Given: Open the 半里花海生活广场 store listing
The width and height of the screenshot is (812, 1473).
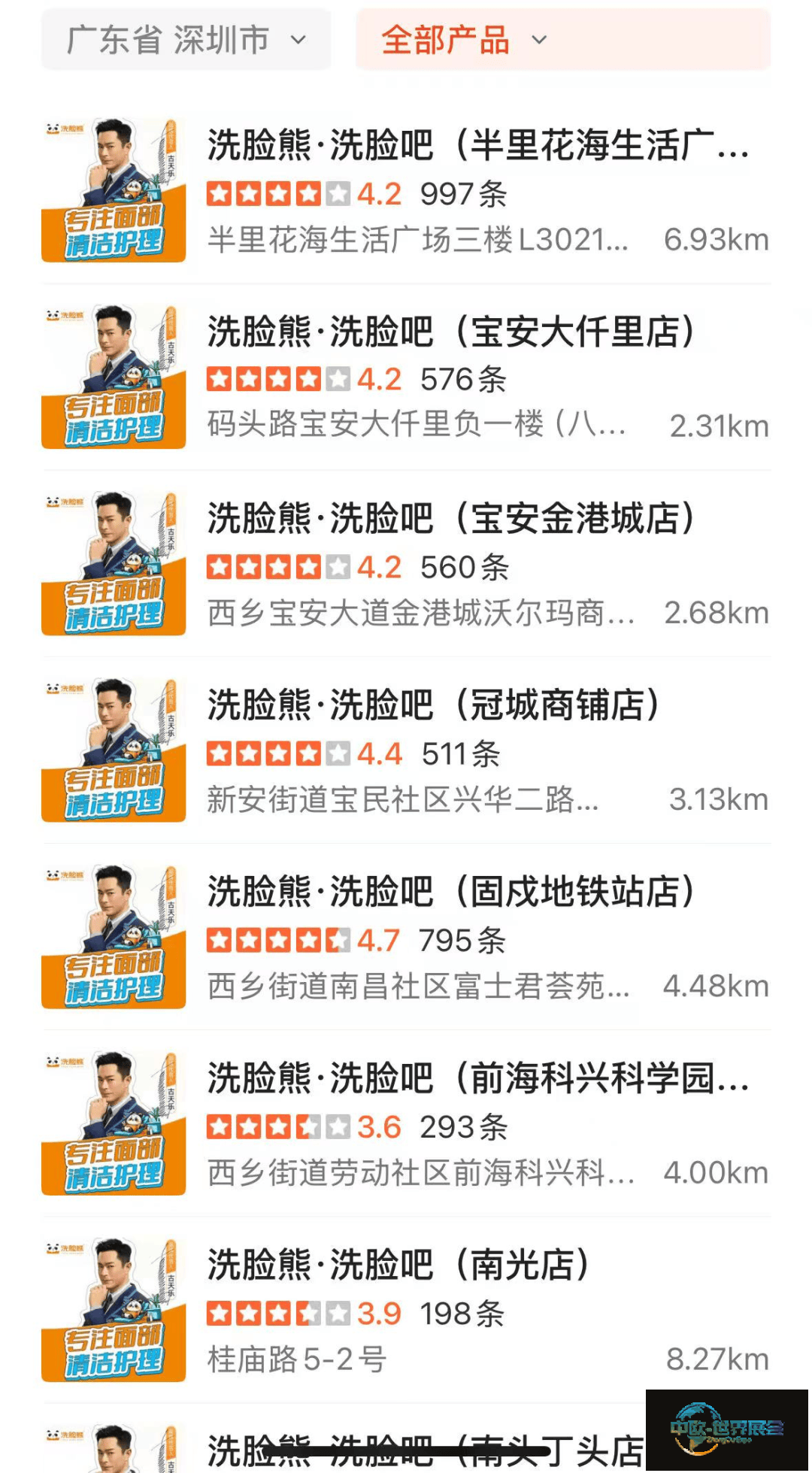Looking at the screenshot, I should coord(477,145).
